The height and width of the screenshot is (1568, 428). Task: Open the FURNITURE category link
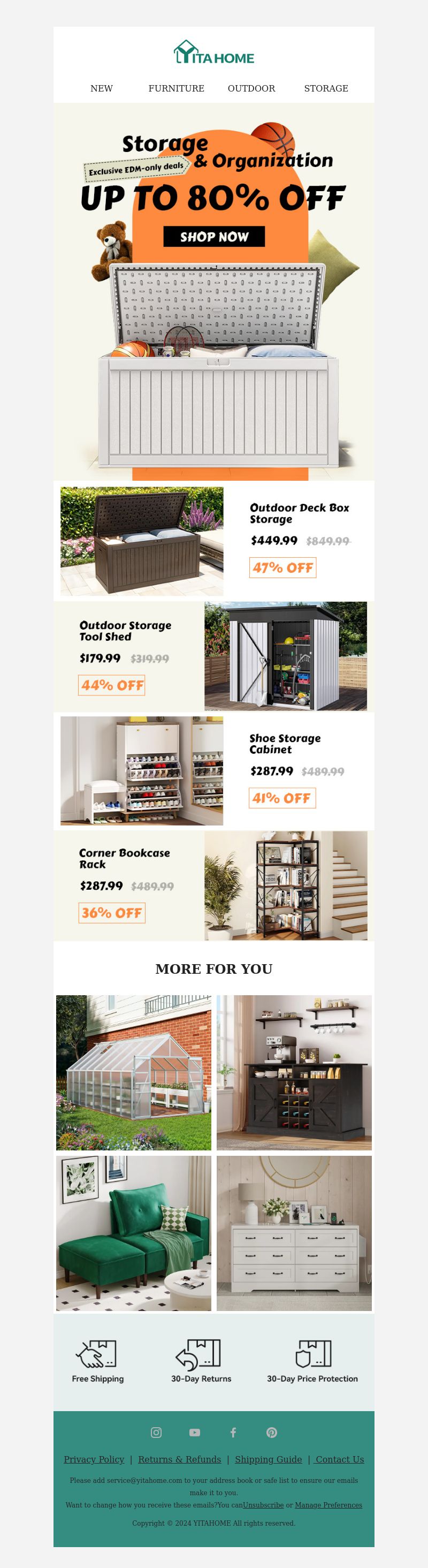pyautogui.click(x=177, y=88)
